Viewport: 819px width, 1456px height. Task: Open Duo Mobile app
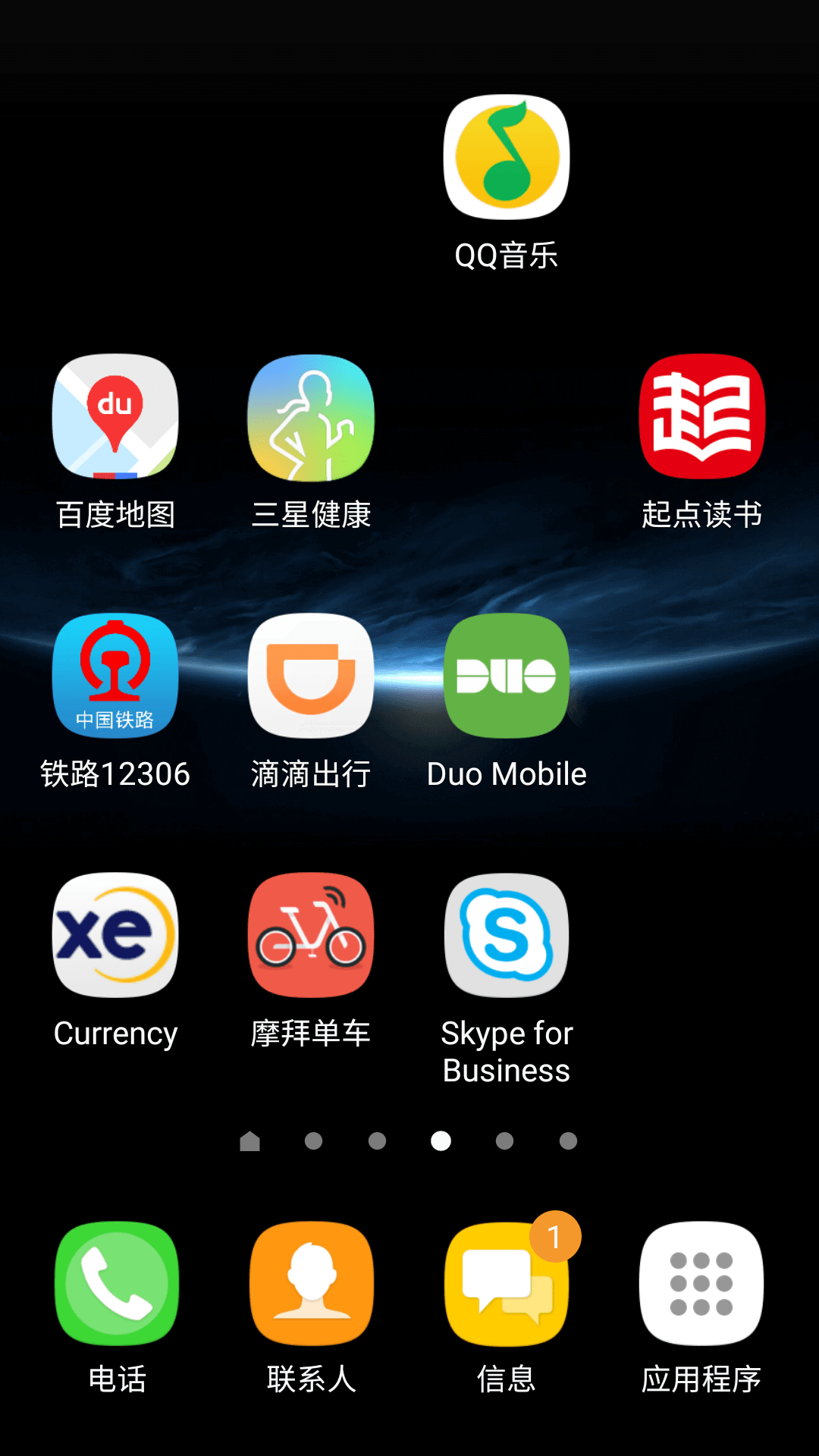tap(507, 676)
